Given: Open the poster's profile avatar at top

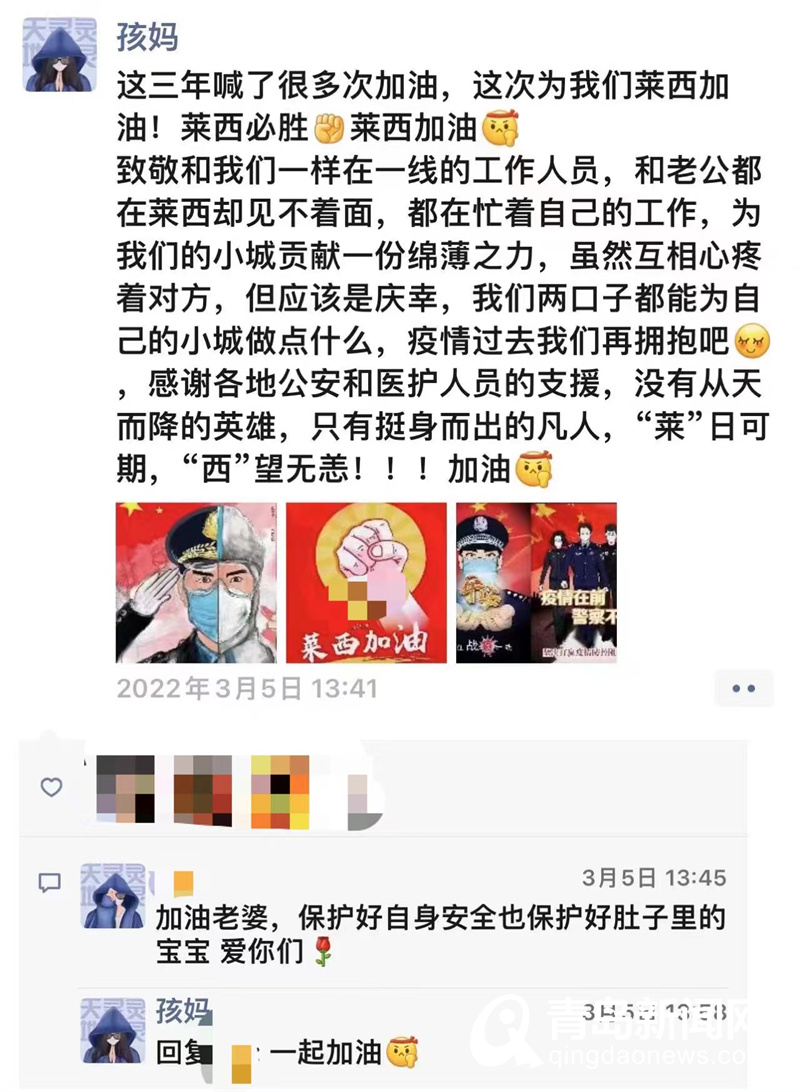Looking at the screenshot, I should coord(60,57).
